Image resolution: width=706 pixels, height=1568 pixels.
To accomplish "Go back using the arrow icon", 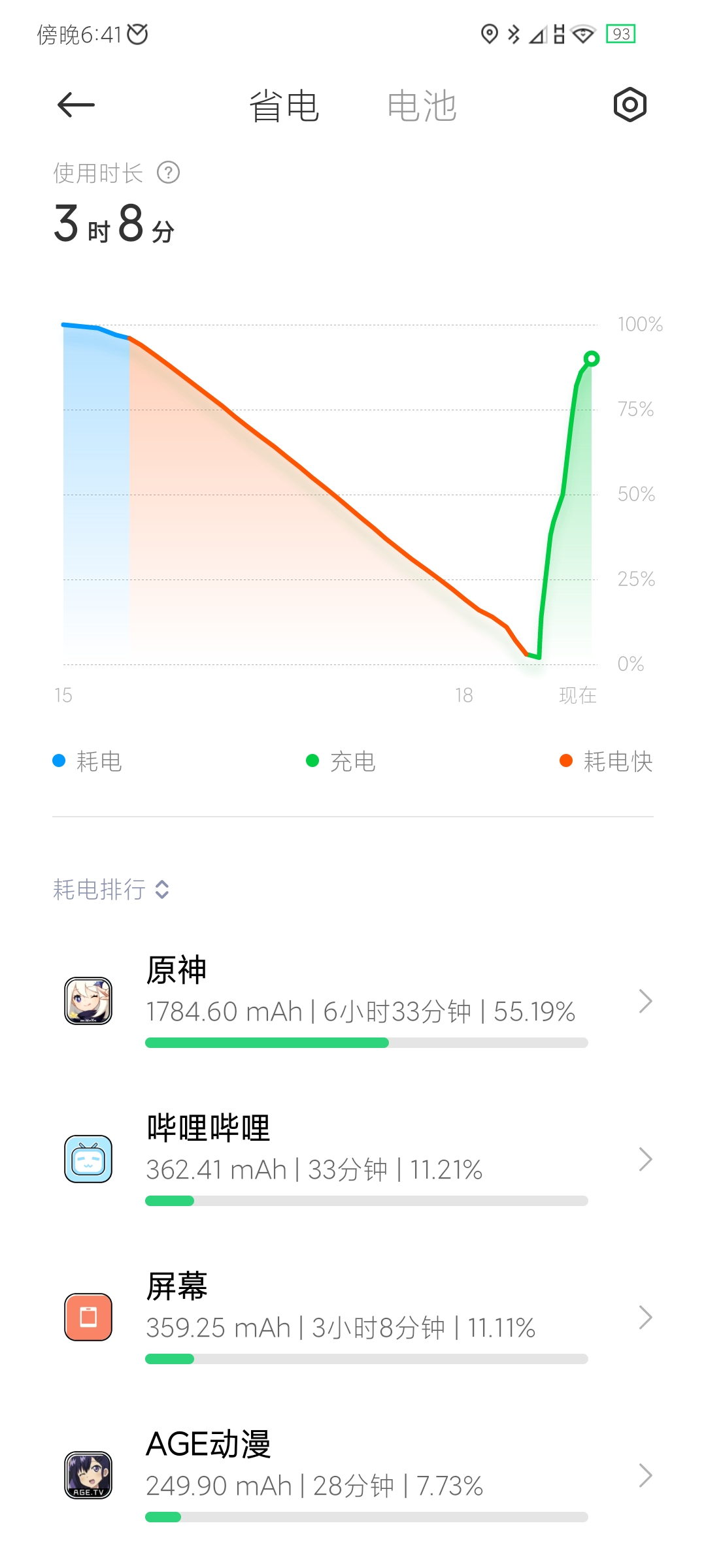I will (76, 105).
